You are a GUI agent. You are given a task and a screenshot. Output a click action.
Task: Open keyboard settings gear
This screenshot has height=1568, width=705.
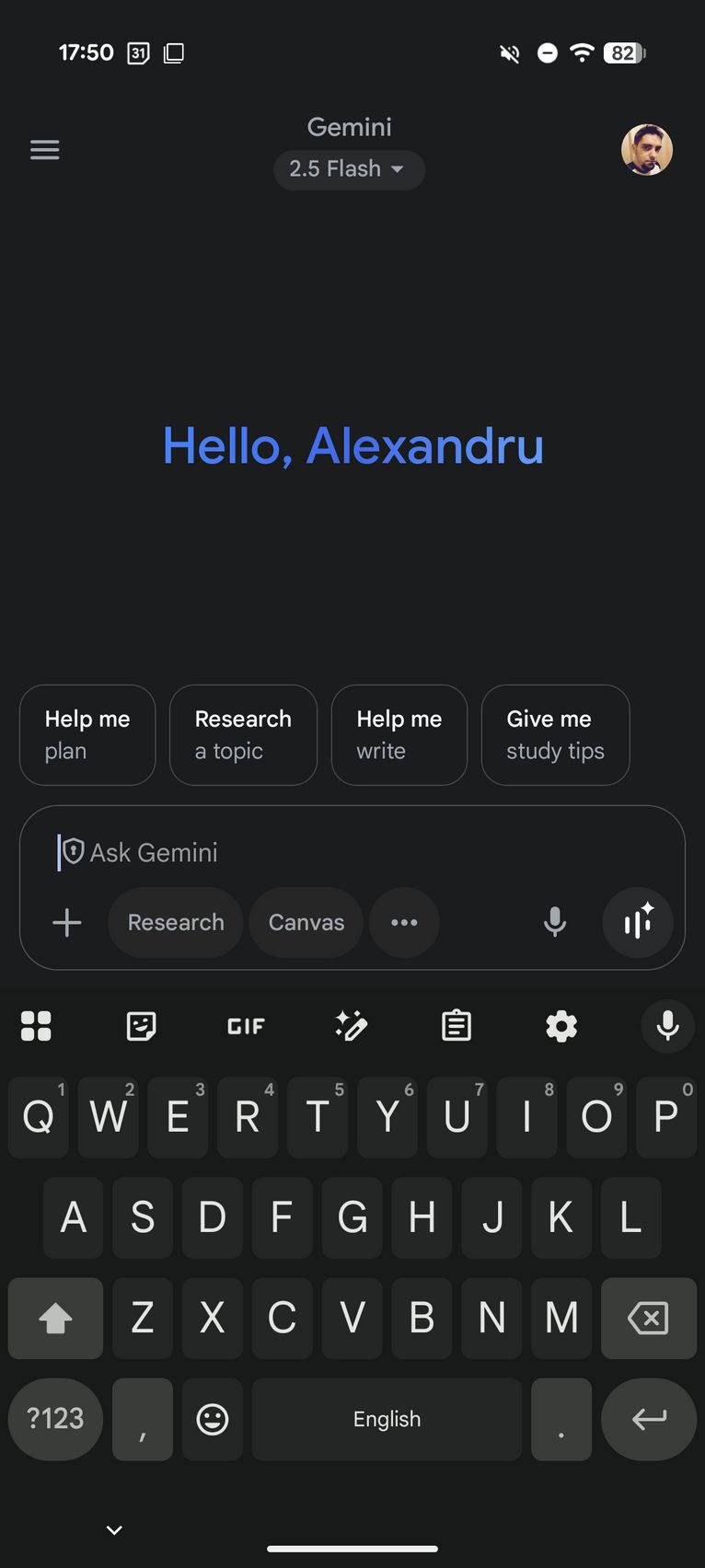click(561, 1026)
